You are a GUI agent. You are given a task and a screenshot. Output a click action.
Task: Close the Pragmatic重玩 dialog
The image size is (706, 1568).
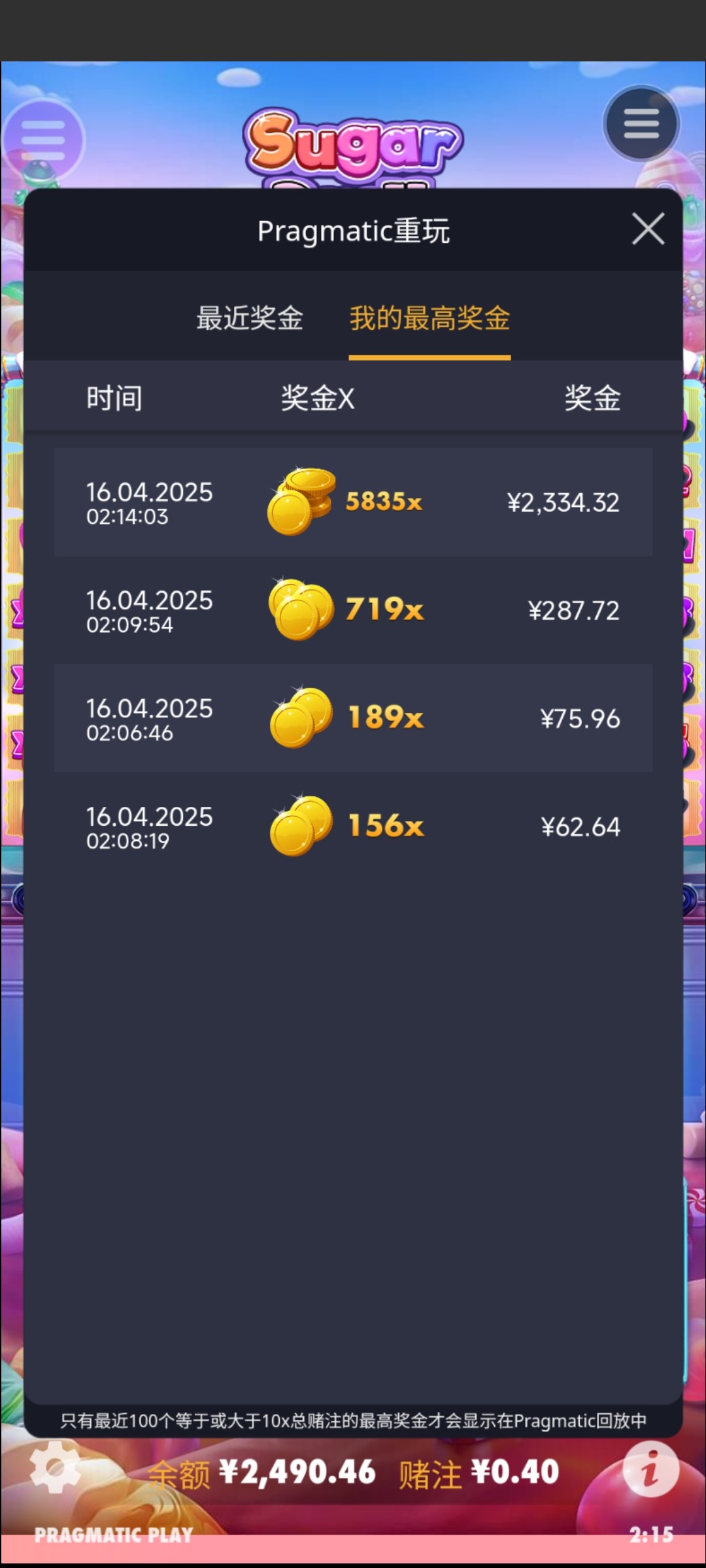click(x=648, y=229)
